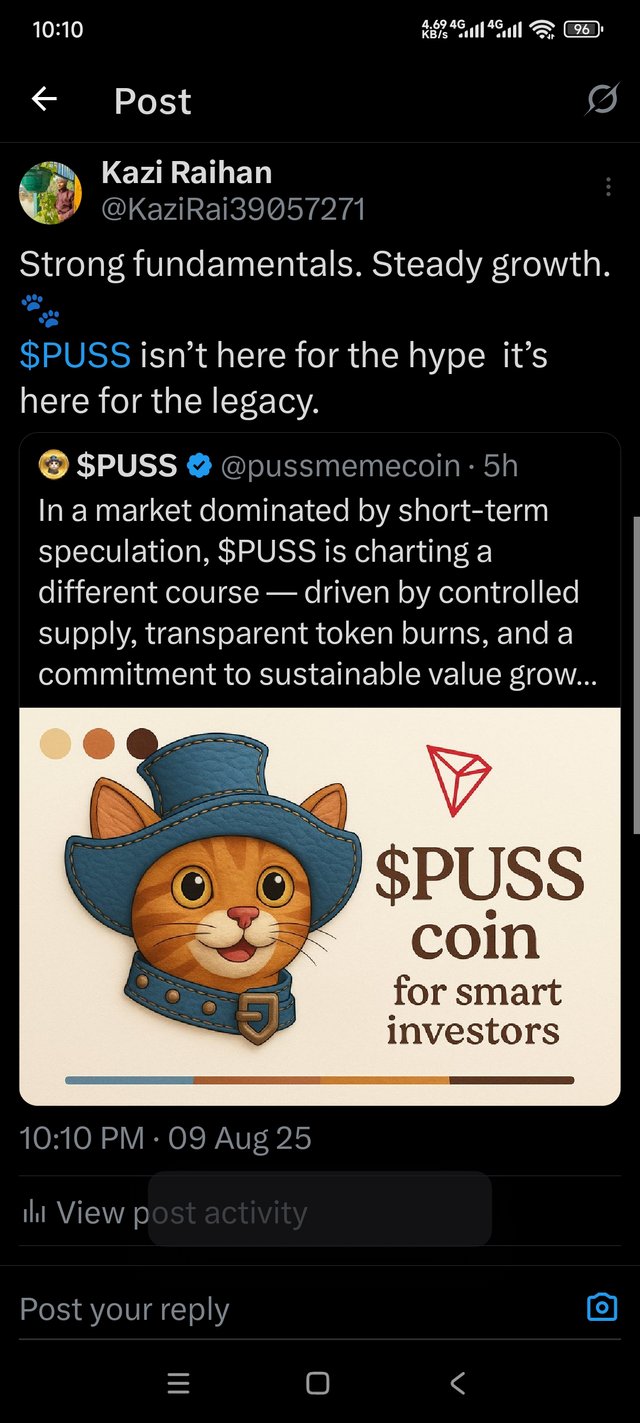Tap the Post your reply field
The height and width of the screenshot is (1423, 640).
(x=280, y=1309)
